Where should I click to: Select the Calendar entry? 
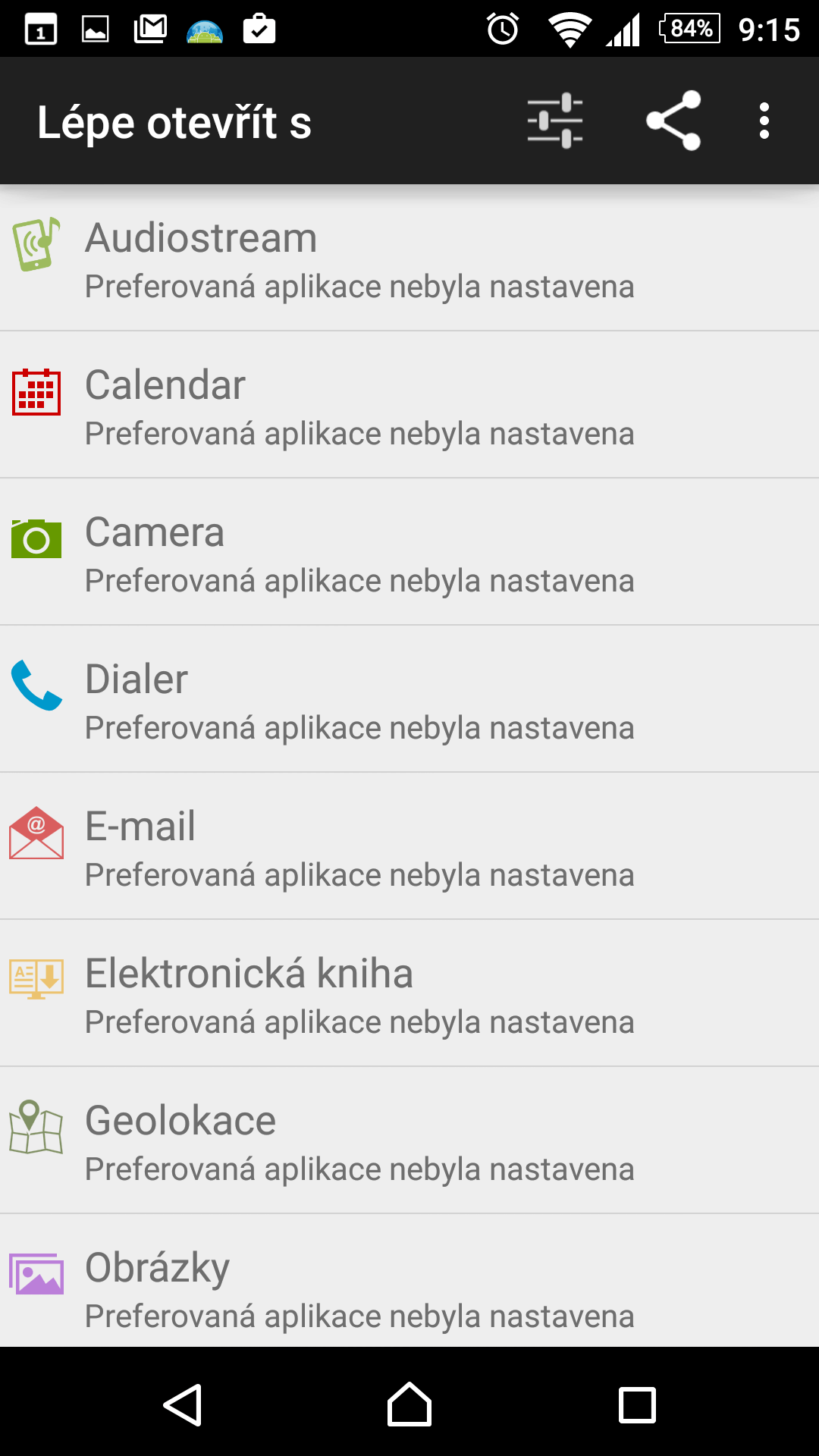409,405
